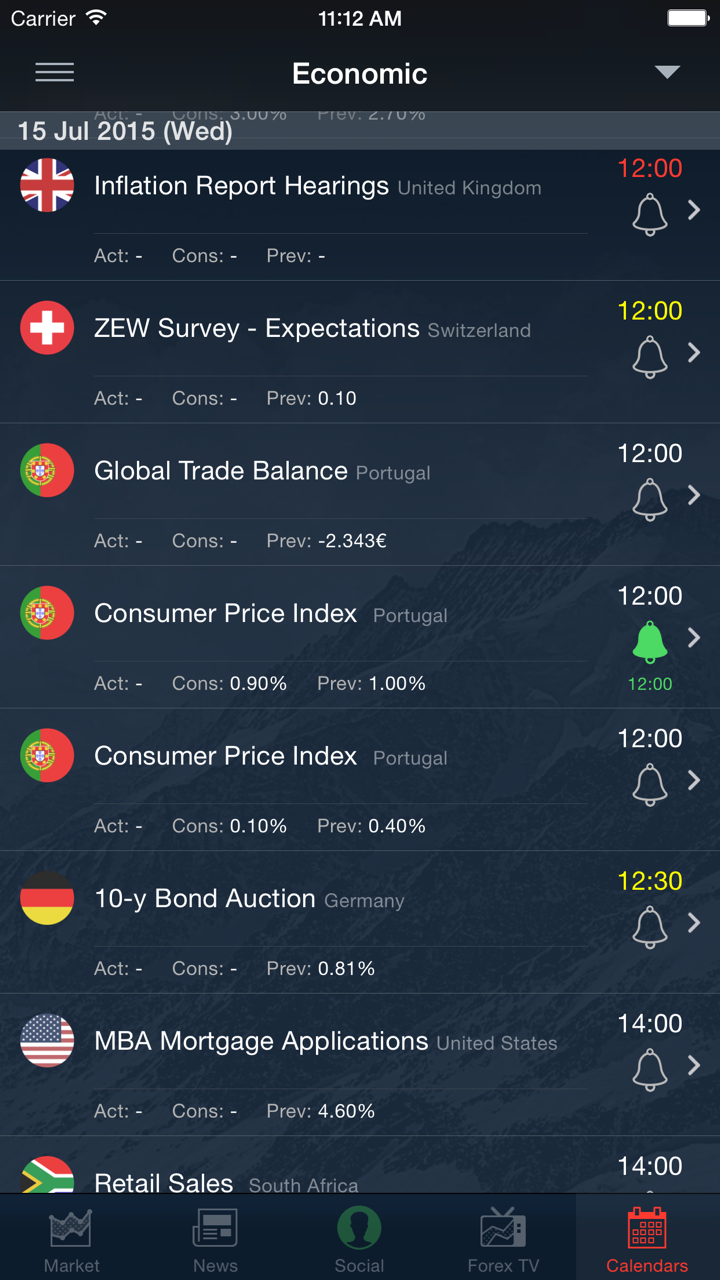Viewport: 720px width, 1280px height.
Task: Open 10-y Bond Auction Germany details
Action: click(204, 899)
